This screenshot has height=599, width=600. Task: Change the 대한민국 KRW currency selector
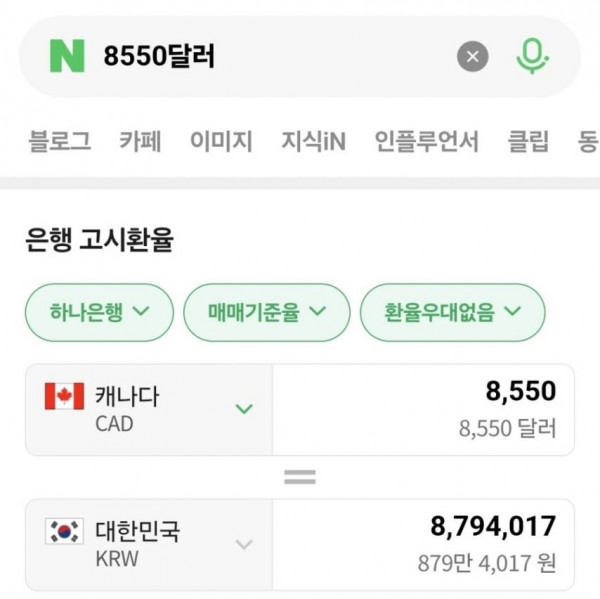click(148, 544)
